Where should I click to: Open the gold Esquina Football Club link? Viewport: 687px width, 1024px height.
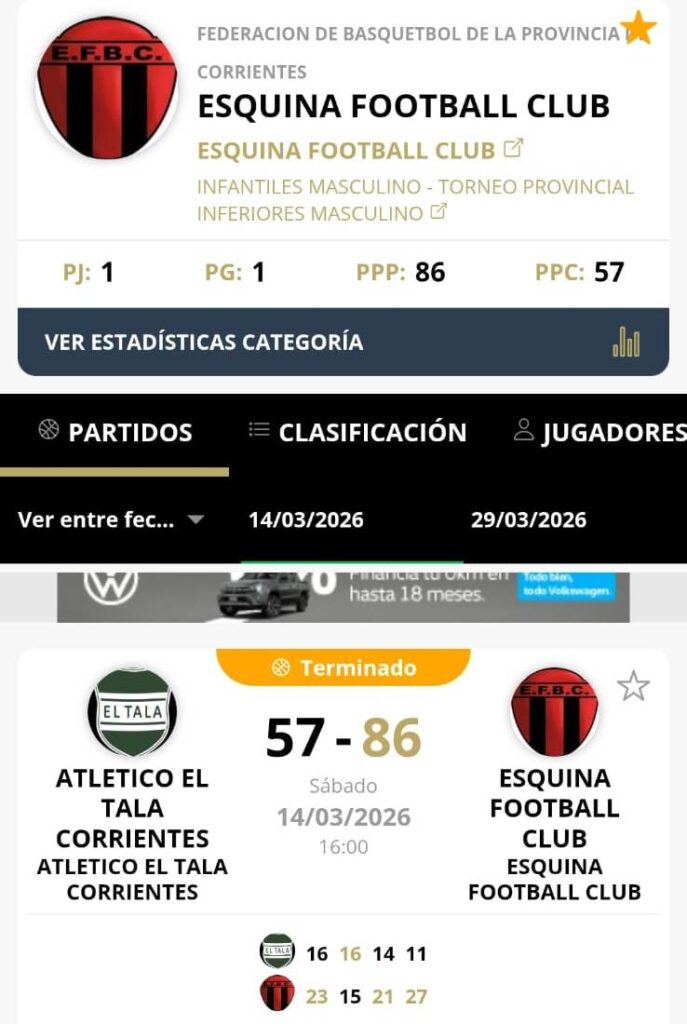click(x=359, y=151)
